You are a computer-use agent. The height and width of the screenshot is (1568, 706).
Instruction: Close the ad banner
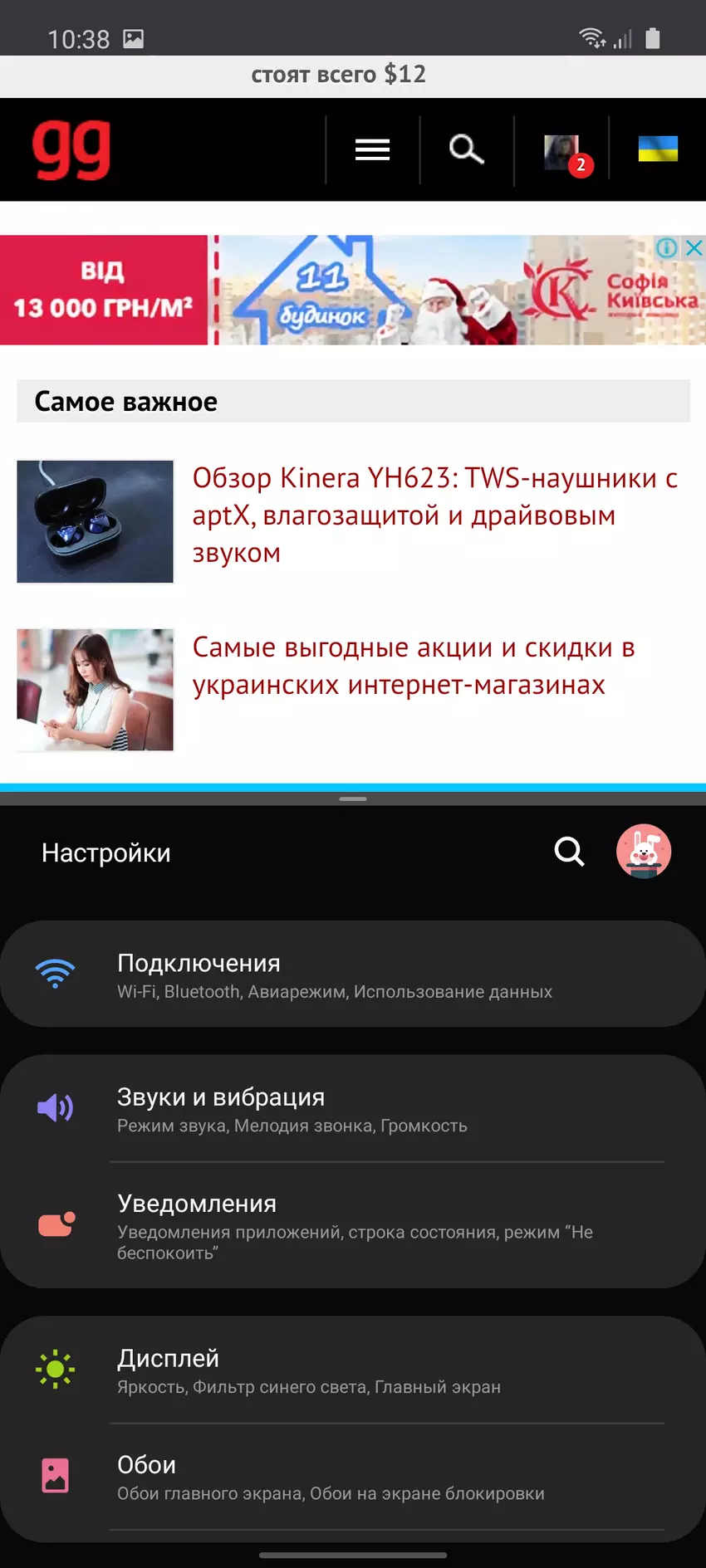[694, 247]
